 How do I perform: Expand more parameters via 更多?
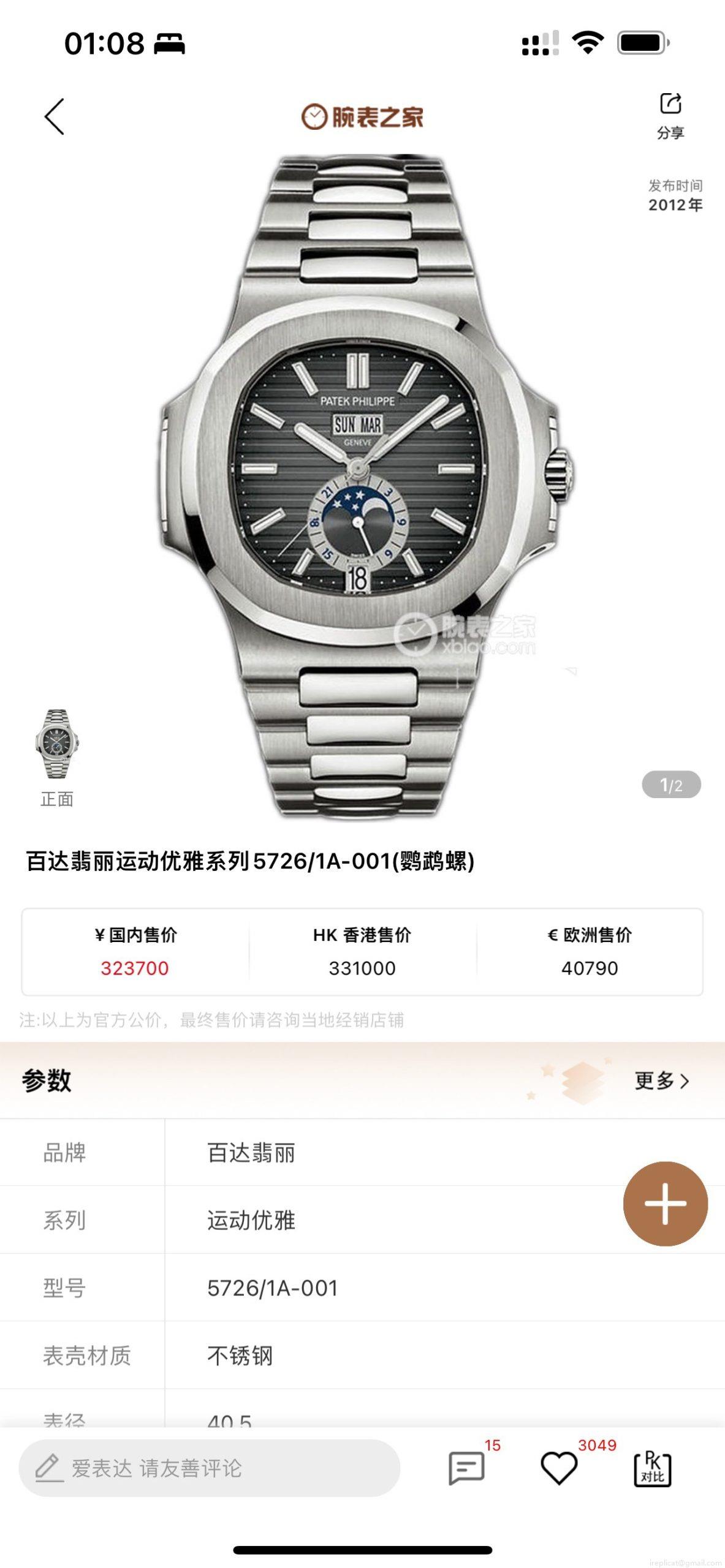pyautogui.click(x=661, y=1080)
